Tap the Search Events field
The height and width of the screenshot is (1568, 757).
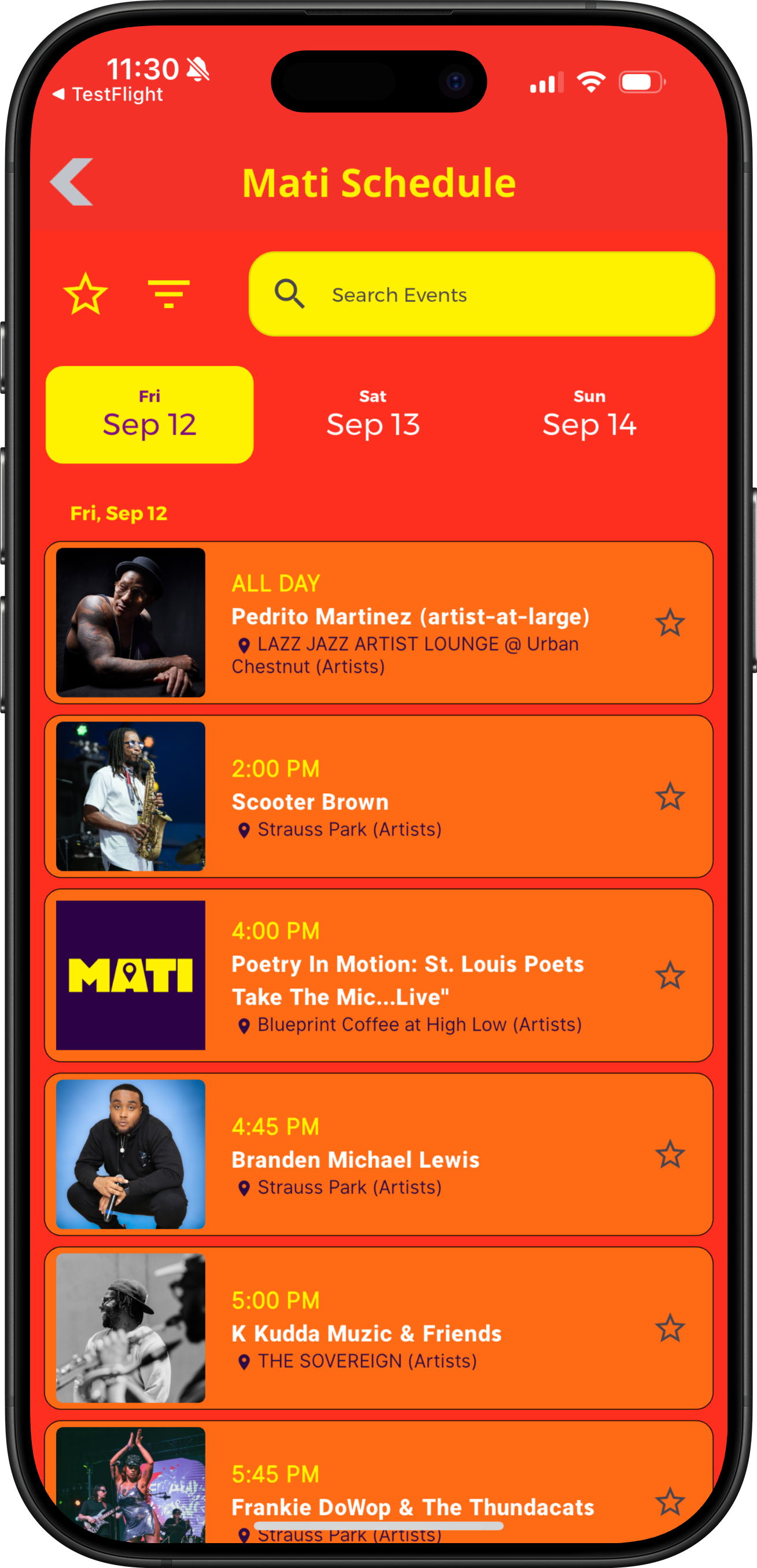[482, 294]
